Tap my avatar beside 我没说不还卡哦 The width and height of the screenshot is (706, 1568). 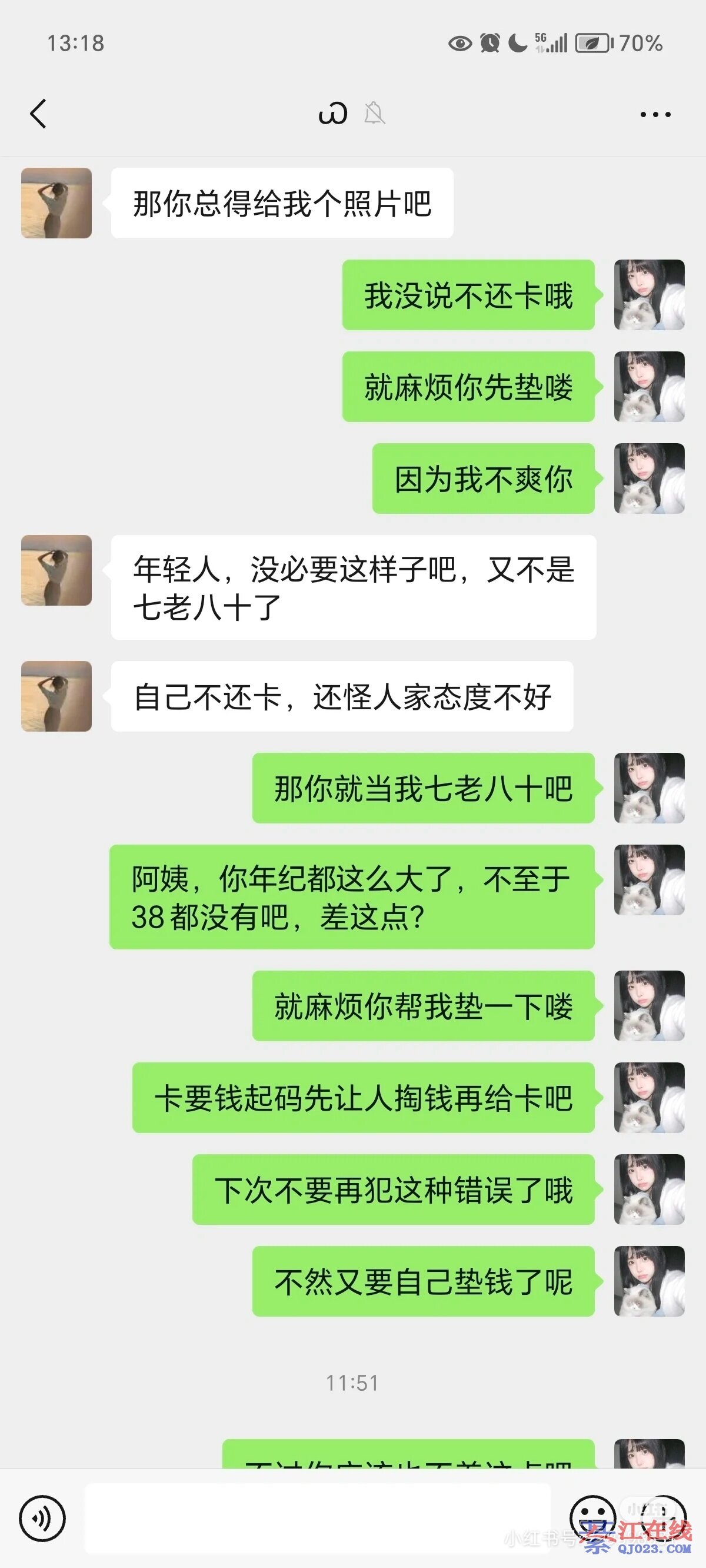click(649, 295)
